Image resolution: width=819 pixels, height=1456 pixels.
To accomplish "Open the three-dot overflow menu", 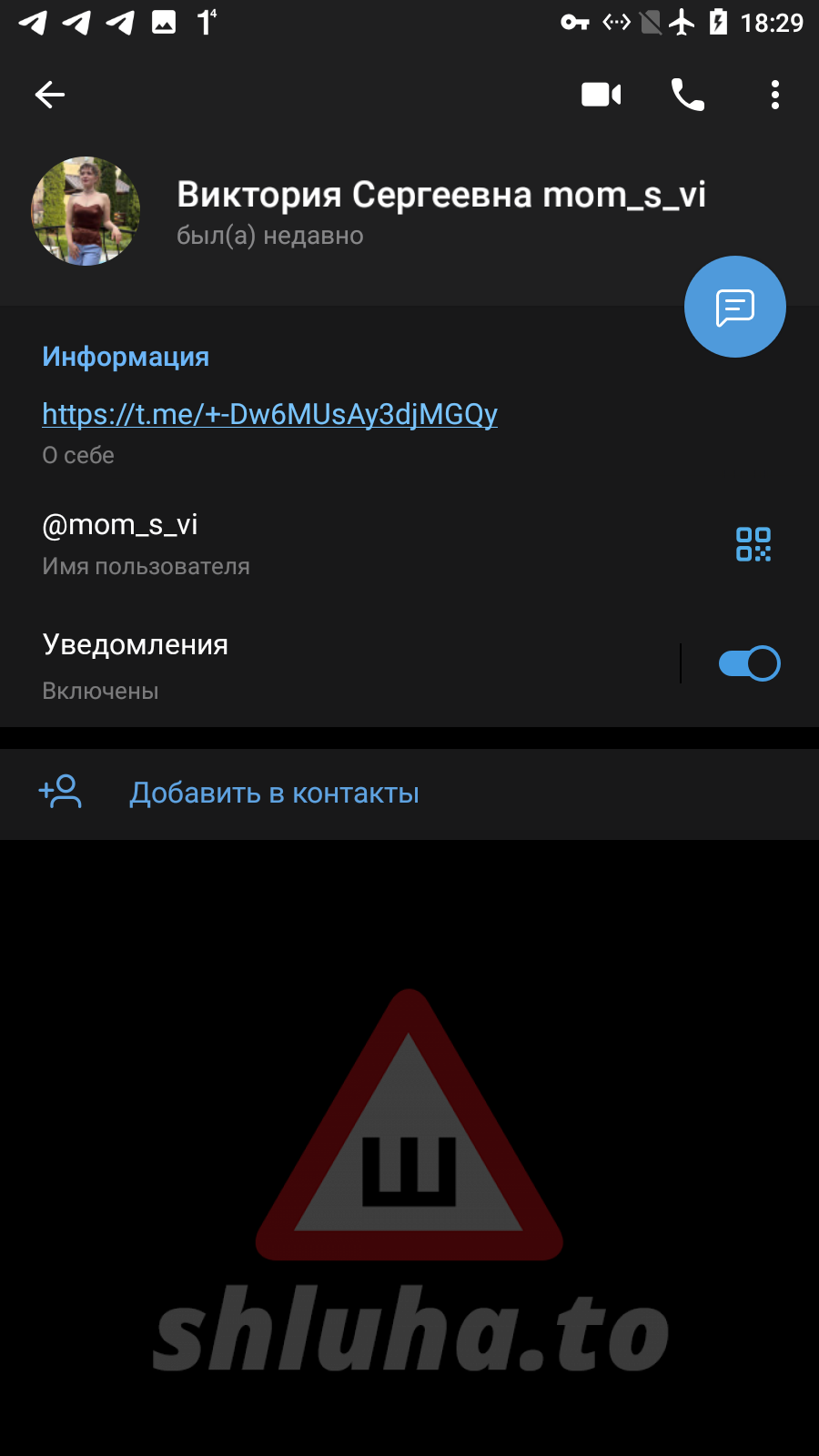I will 774,95.
